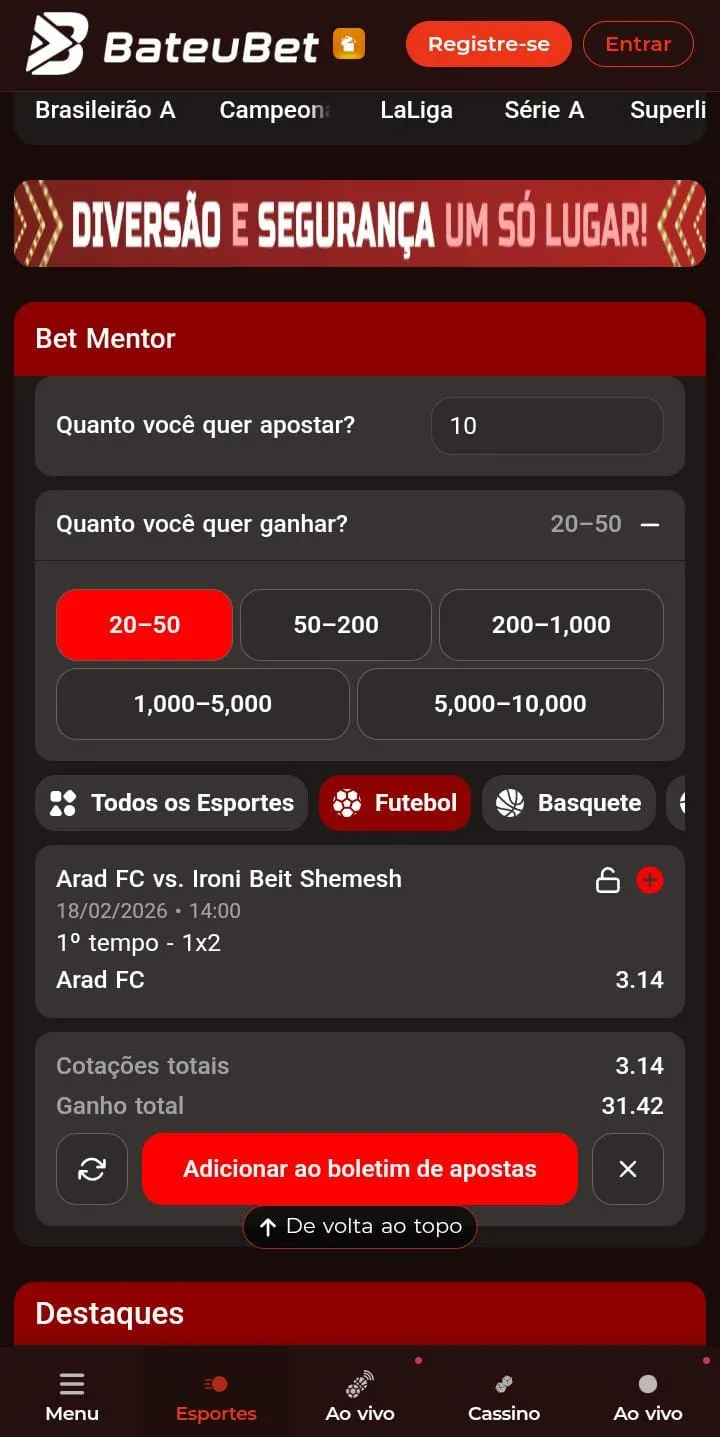Viewport: 720px width, 1437px height.
Task: Click the Todos os Esportes grid icon
Action: click(x=63, y=803)
